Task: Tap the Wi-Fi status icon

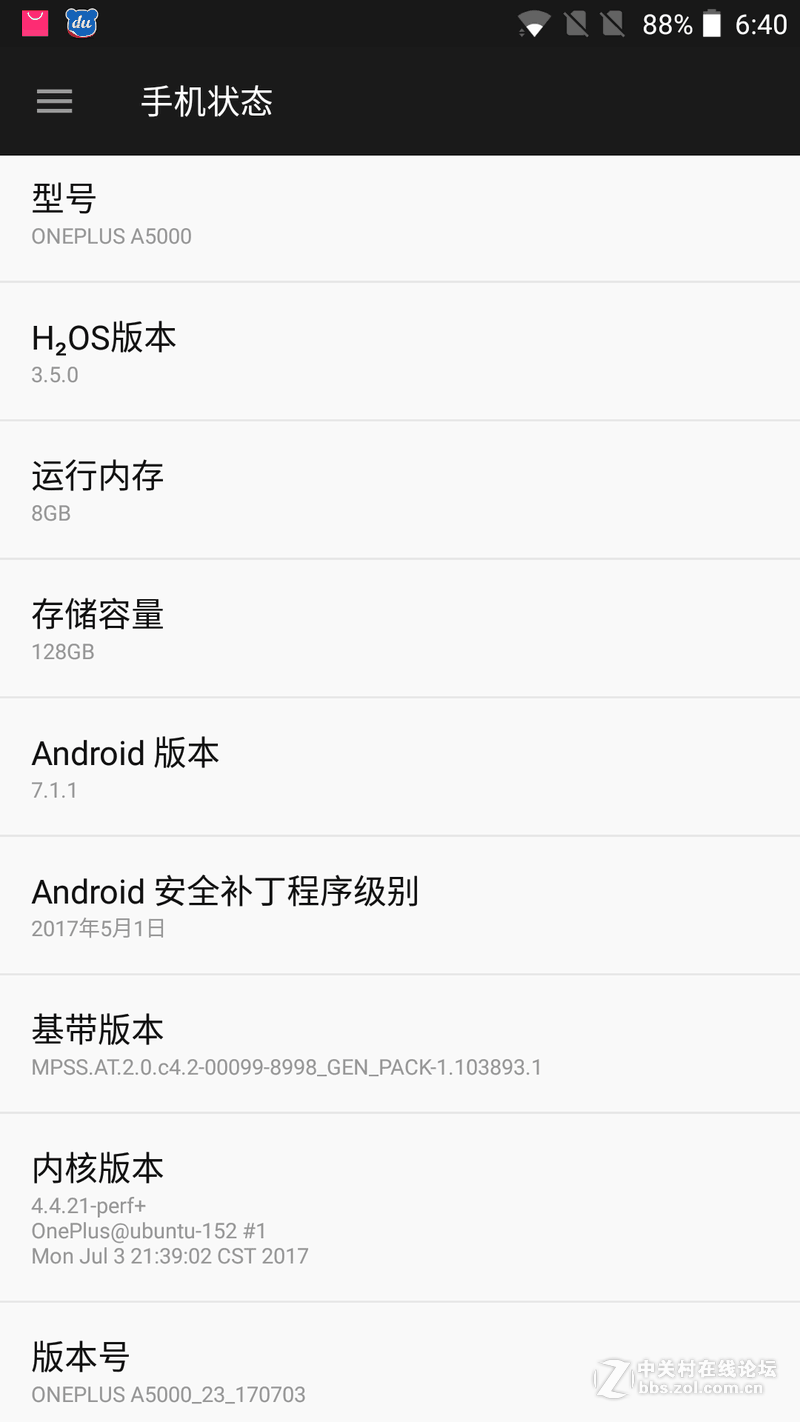Action: [531, 25]
